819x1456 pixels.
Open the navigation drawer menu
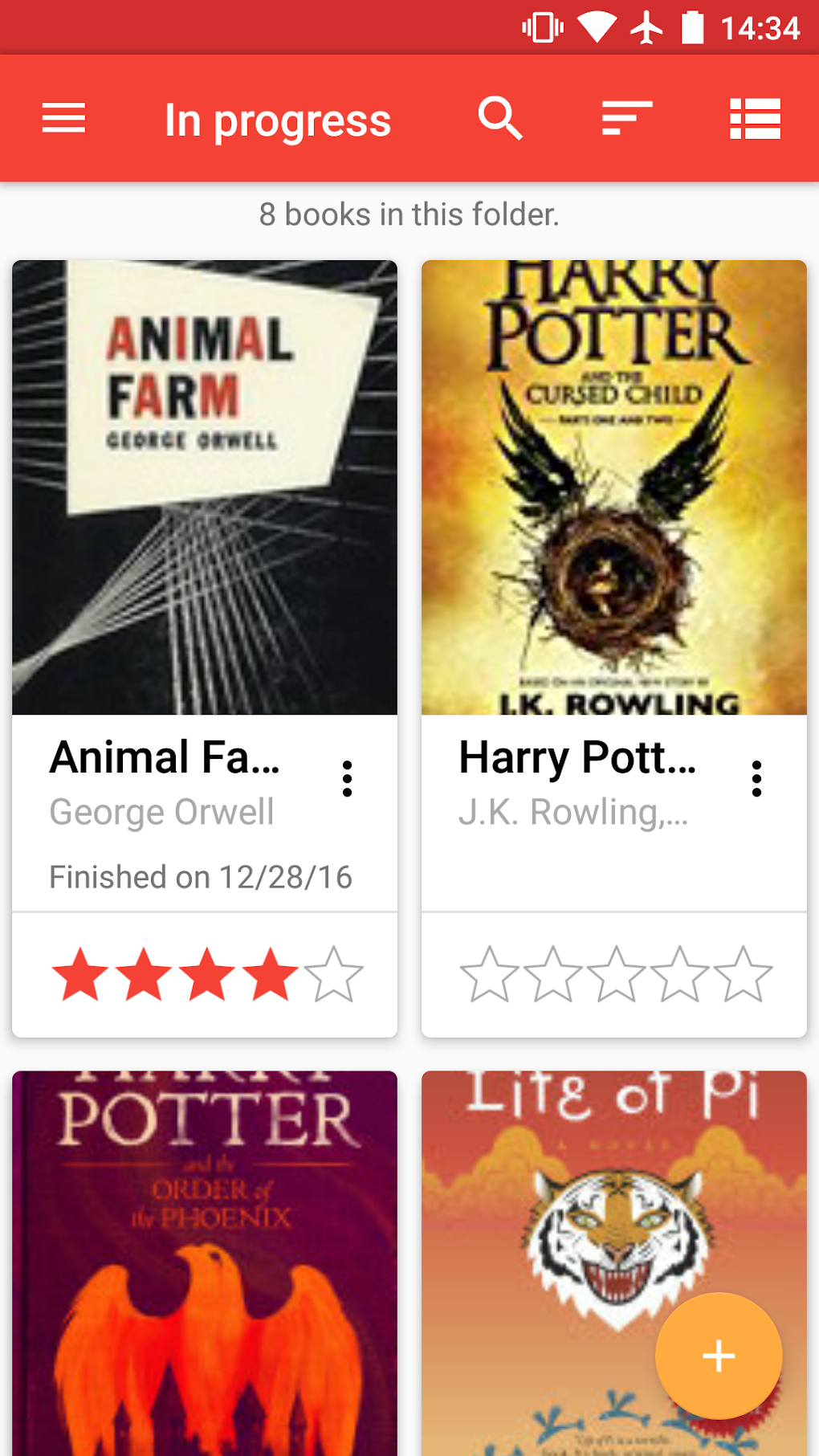[x=63, y=119]
